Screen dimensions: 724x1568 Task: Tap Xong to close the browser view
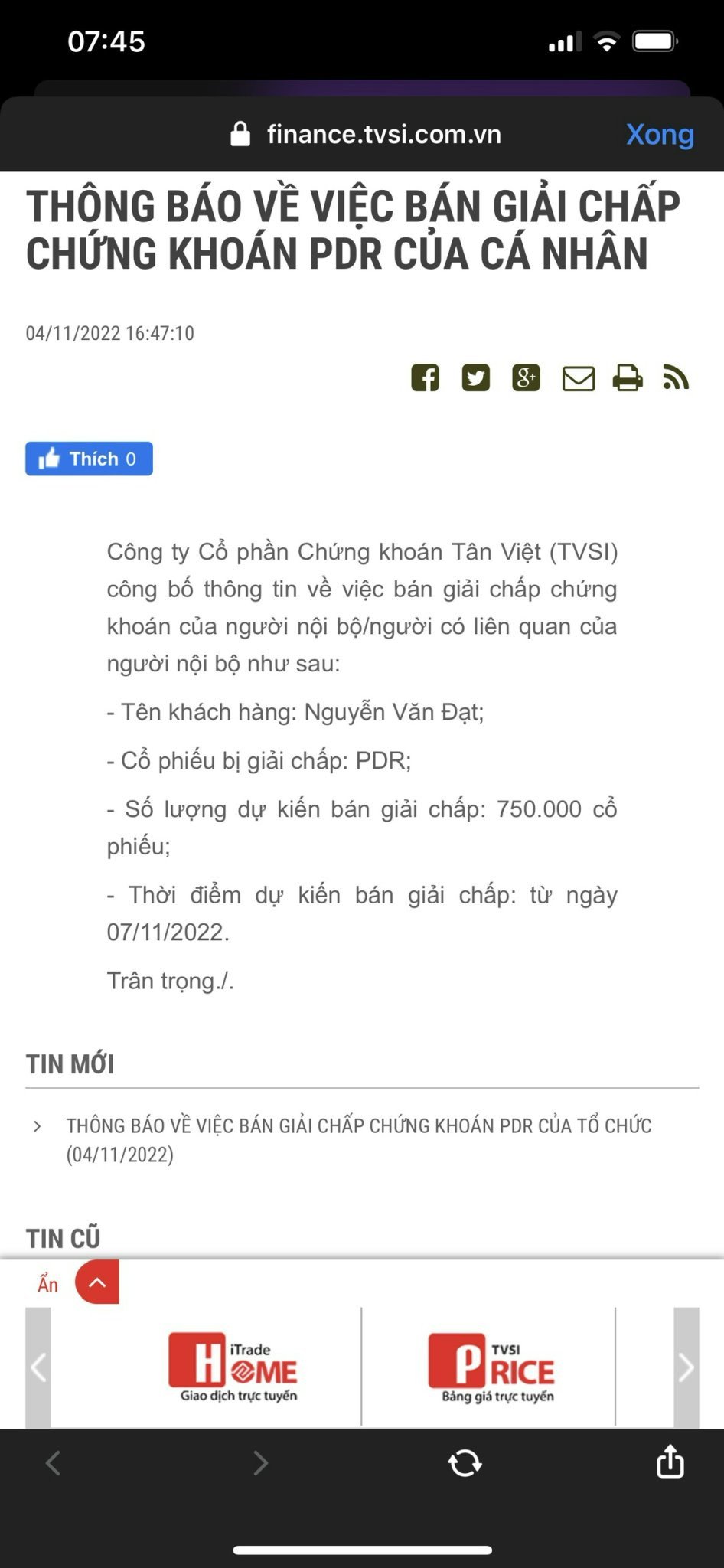[660, 134]
